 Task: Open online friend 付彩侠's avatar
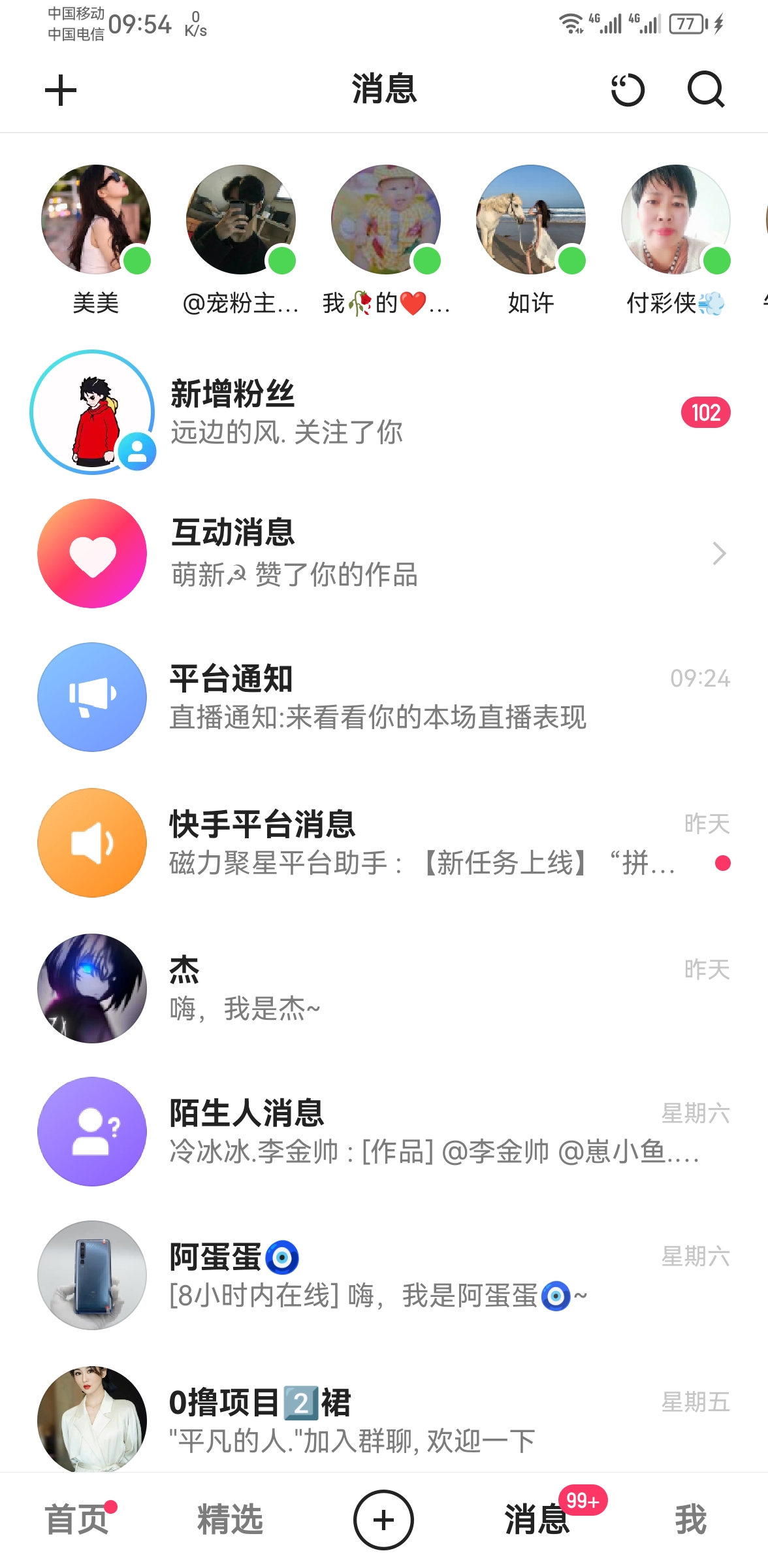[676, 220]
